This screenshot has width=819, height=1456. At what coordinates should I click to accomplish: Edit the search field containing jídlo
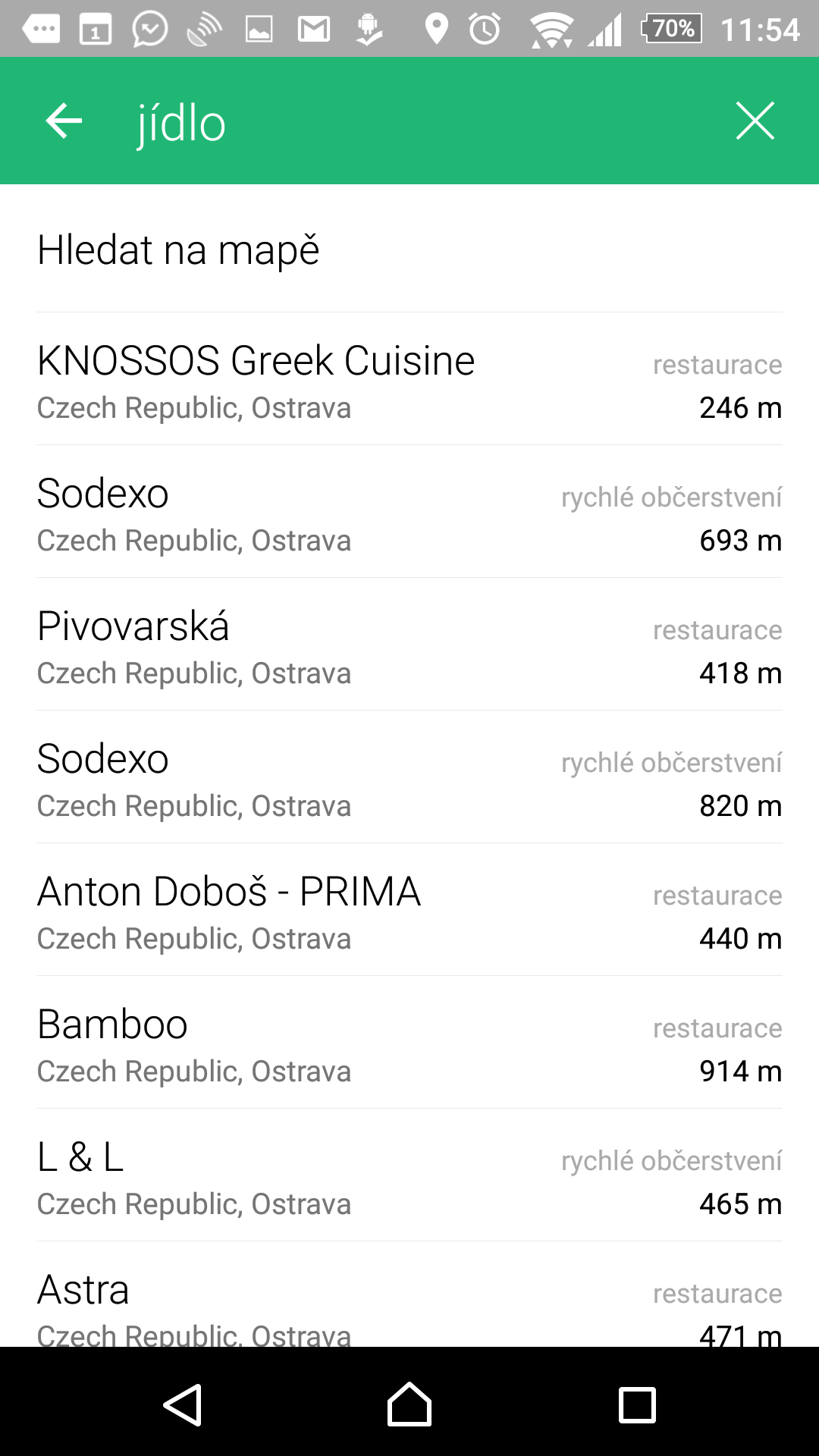409,123
